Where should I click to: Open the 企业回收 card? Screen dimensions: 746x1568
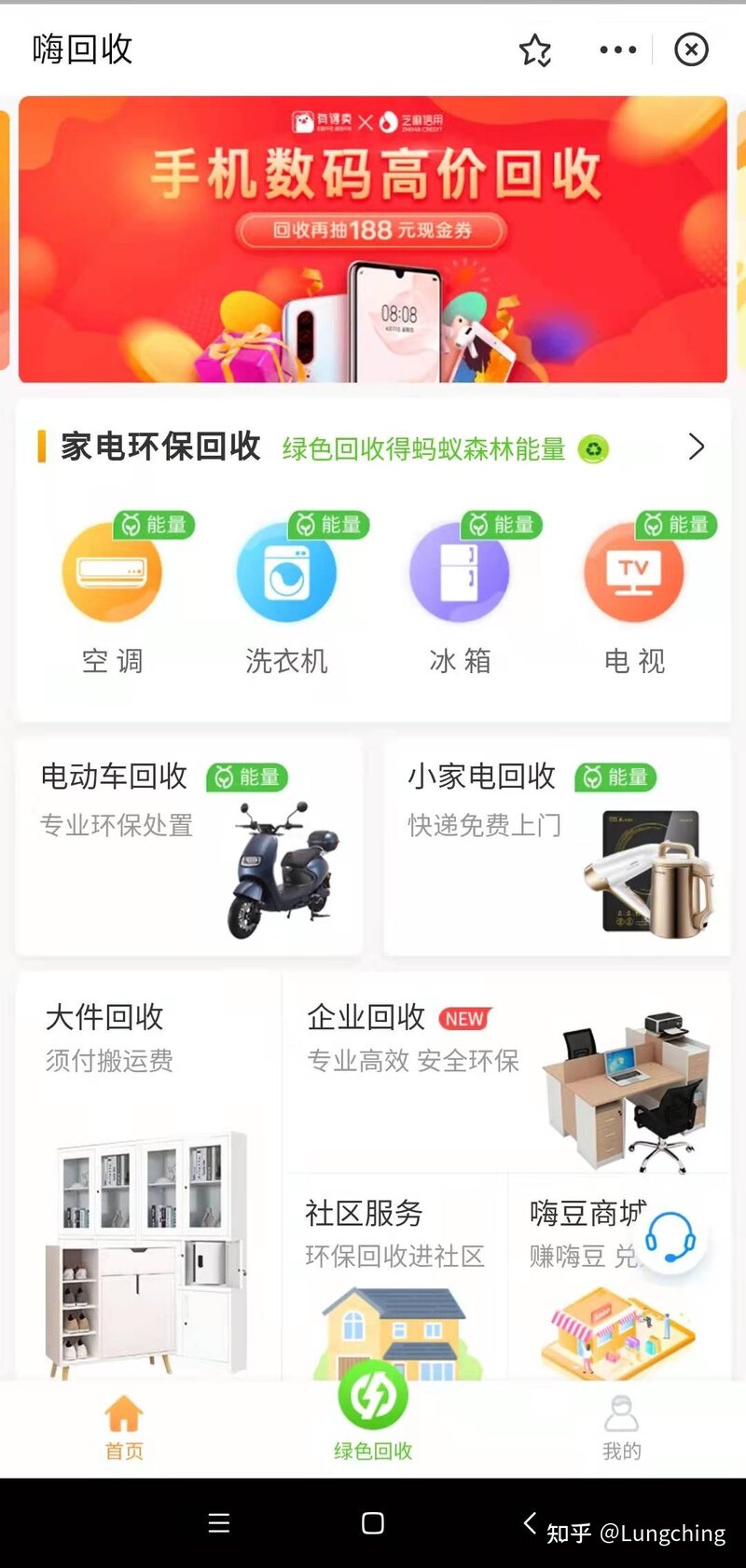click(506, 1072)
